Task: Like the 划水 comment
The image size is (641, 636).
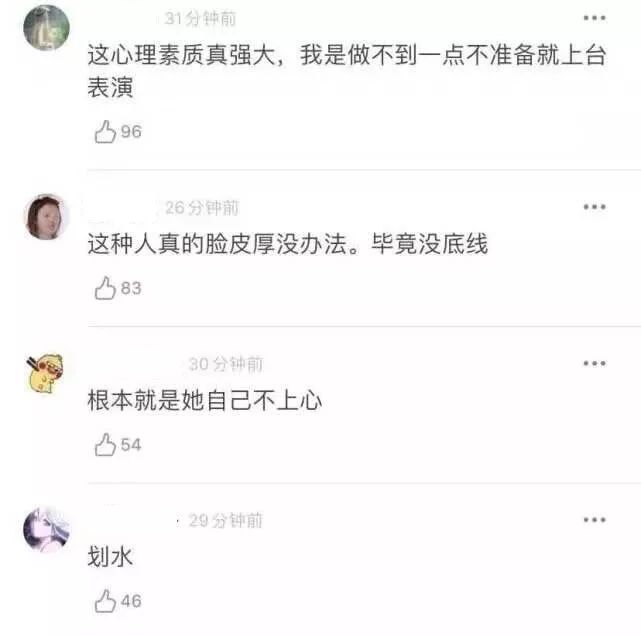Action: coord(105,601)
